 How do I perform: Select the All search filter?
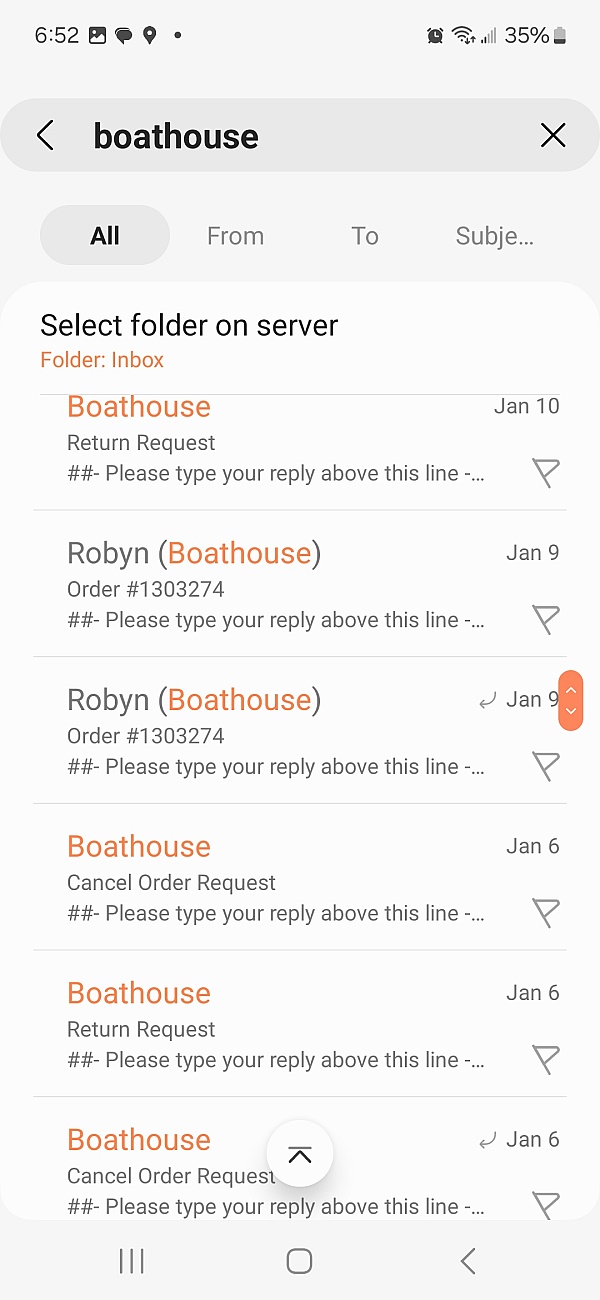pyautogui.click(x=105, y=236)
